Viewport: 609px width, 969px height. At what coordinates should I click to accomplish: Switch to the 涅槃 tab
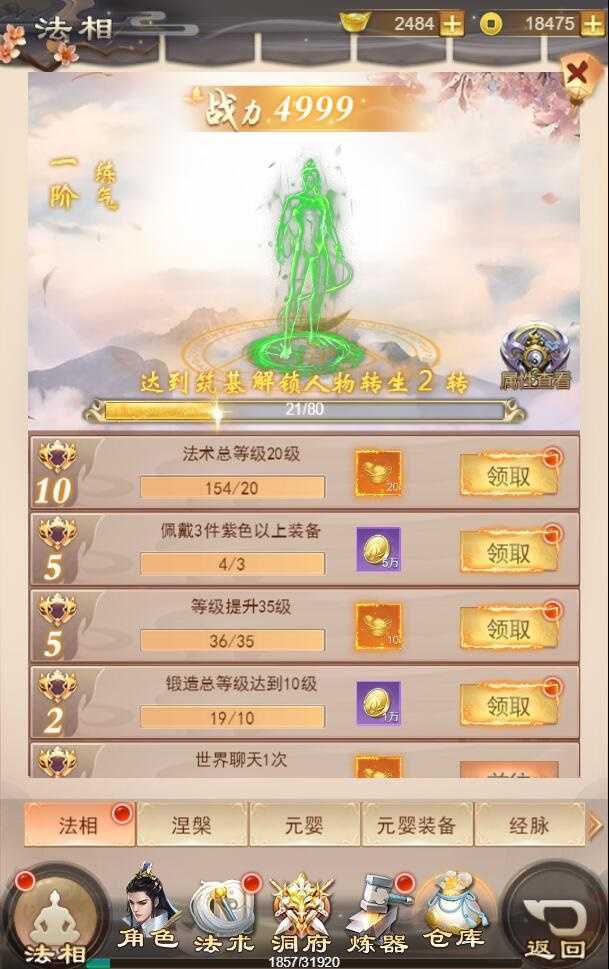click(x=191, y=825)
